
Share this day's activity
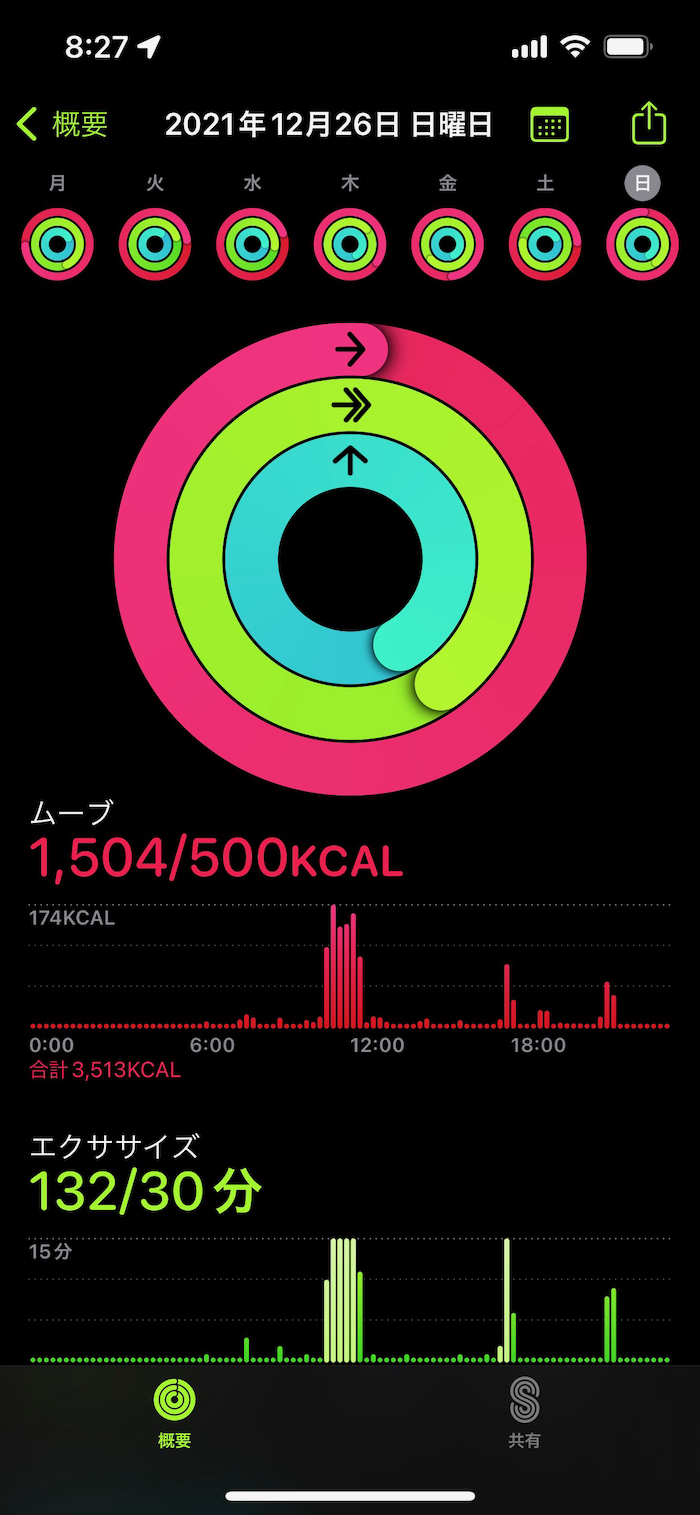[x=649, y=124]
